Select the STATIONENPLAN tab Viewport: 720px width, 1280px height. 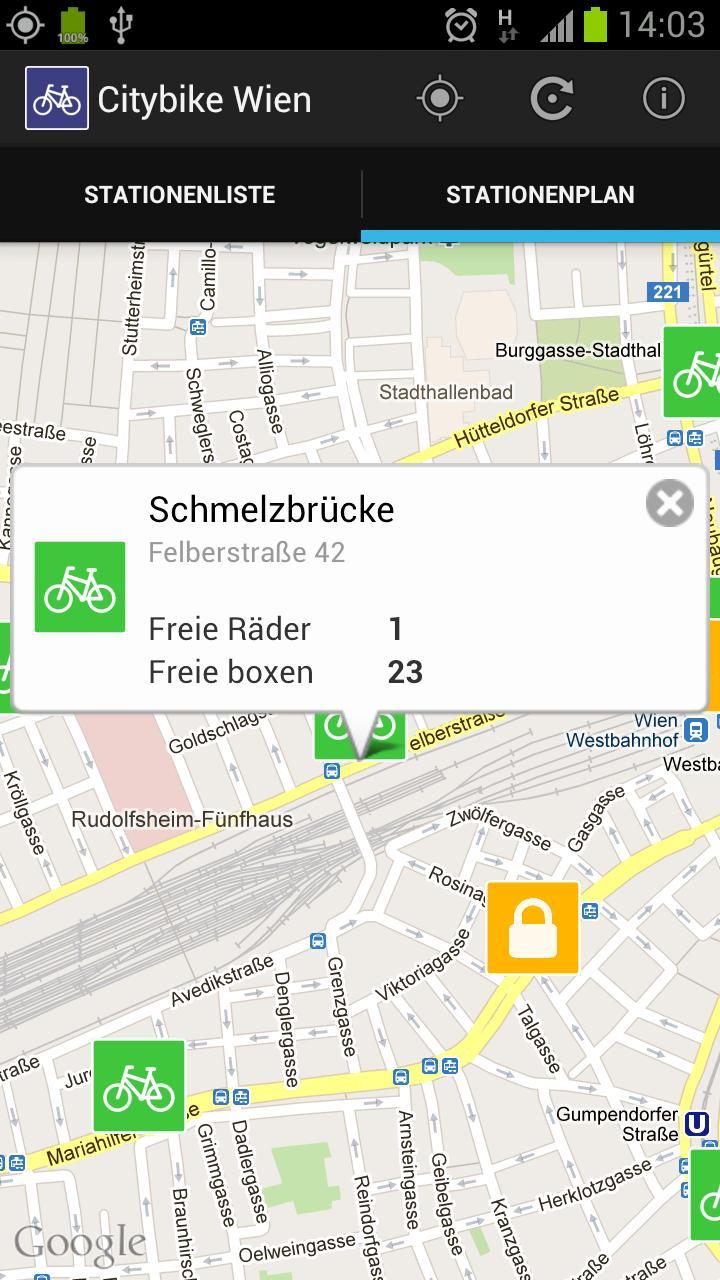[540, 195]
